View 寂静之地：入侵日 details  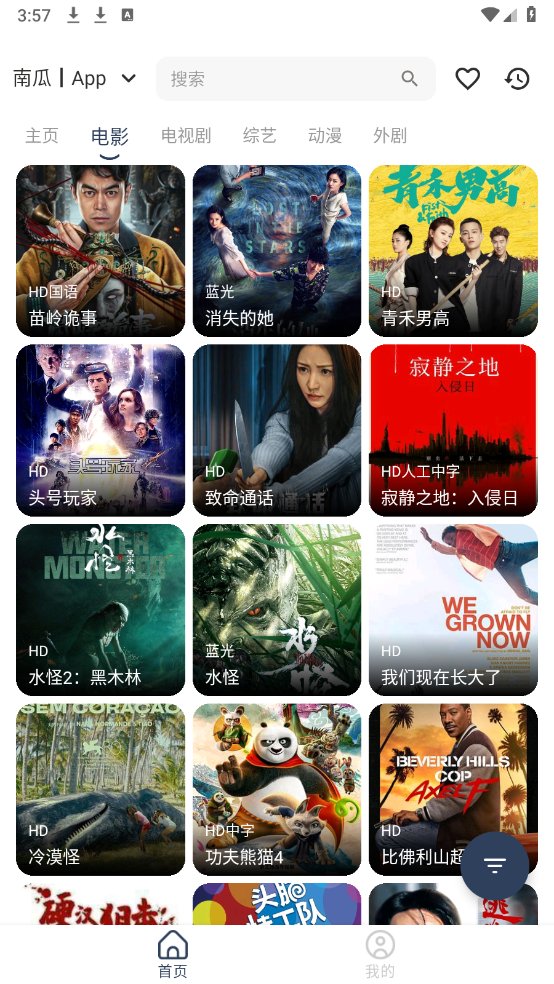(453, 430)
